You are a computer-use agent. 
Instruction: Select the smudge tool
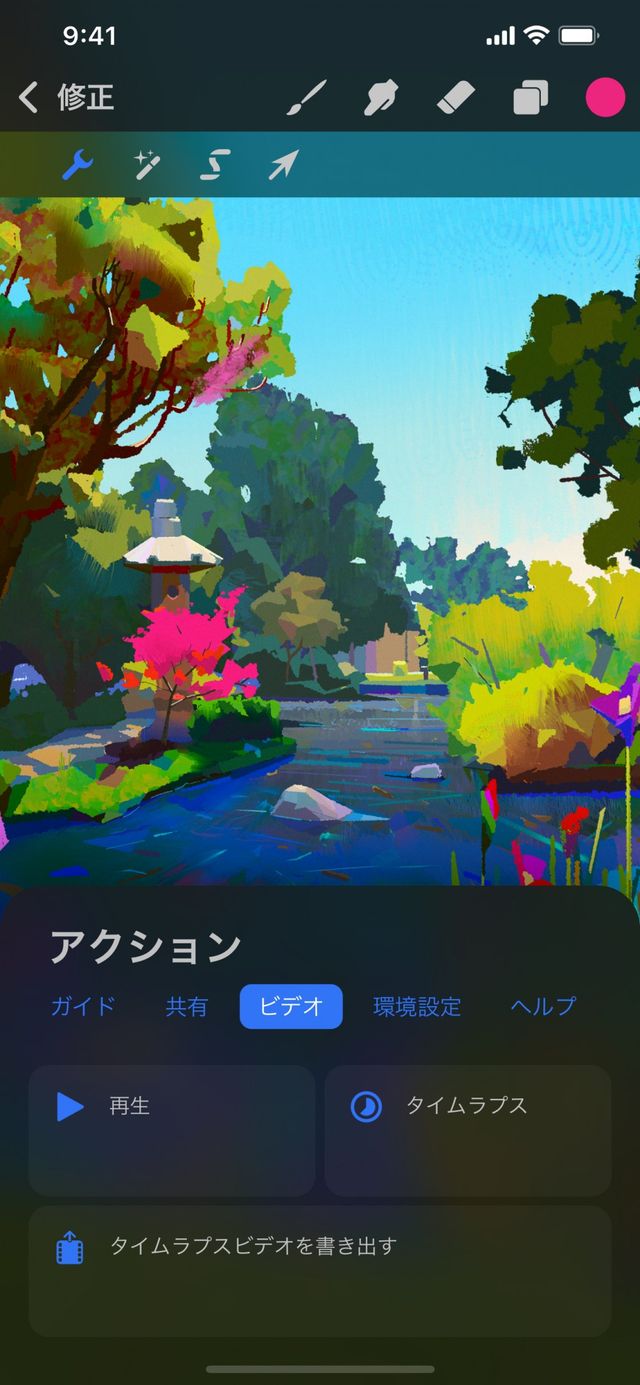click(x=381, y=98)
